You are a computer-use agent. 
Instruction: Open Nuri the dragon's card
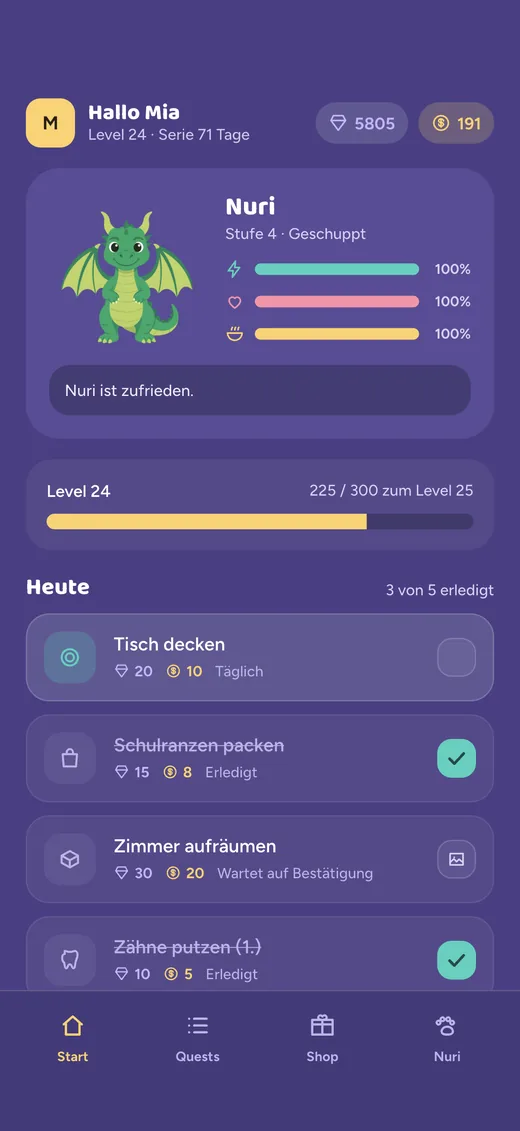[260, 304]
